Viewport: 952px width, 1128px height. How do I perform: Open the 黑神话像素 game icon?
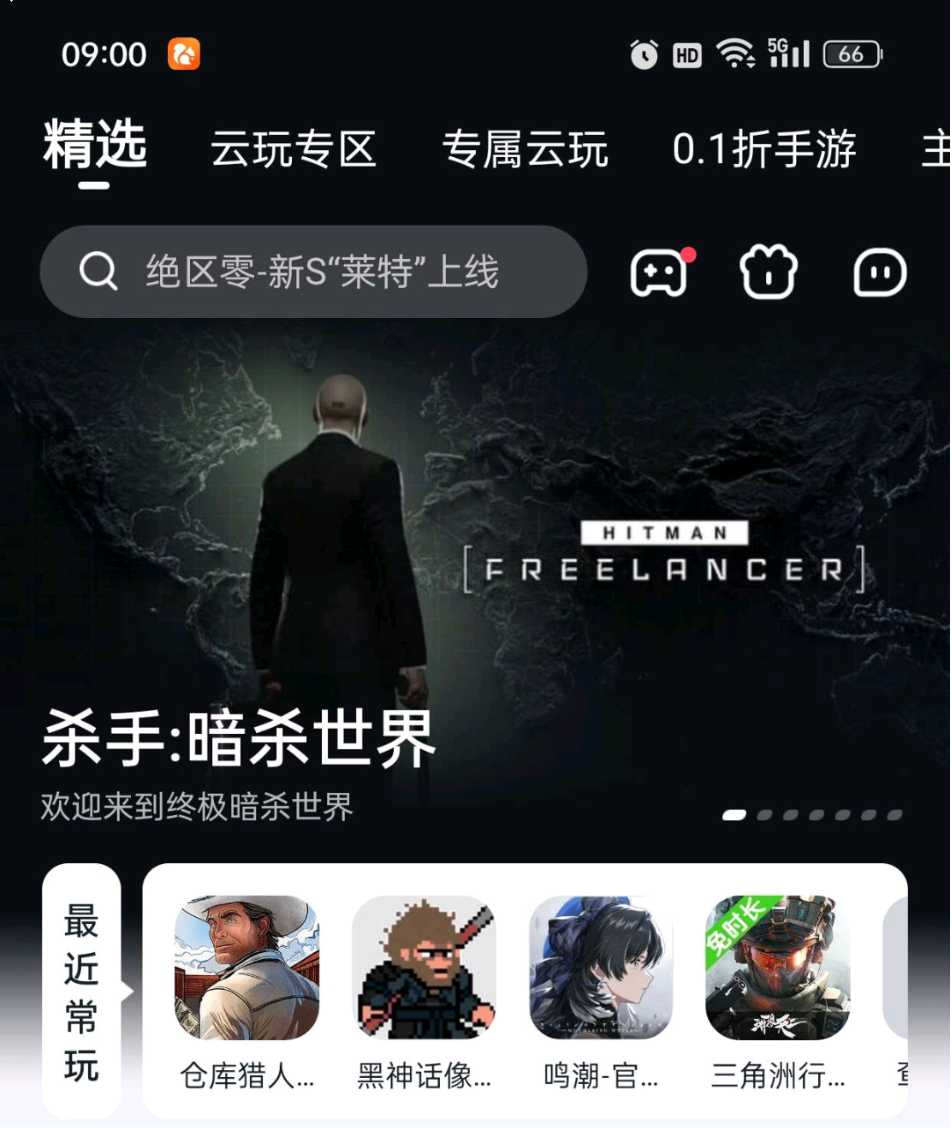pos(424,966)
